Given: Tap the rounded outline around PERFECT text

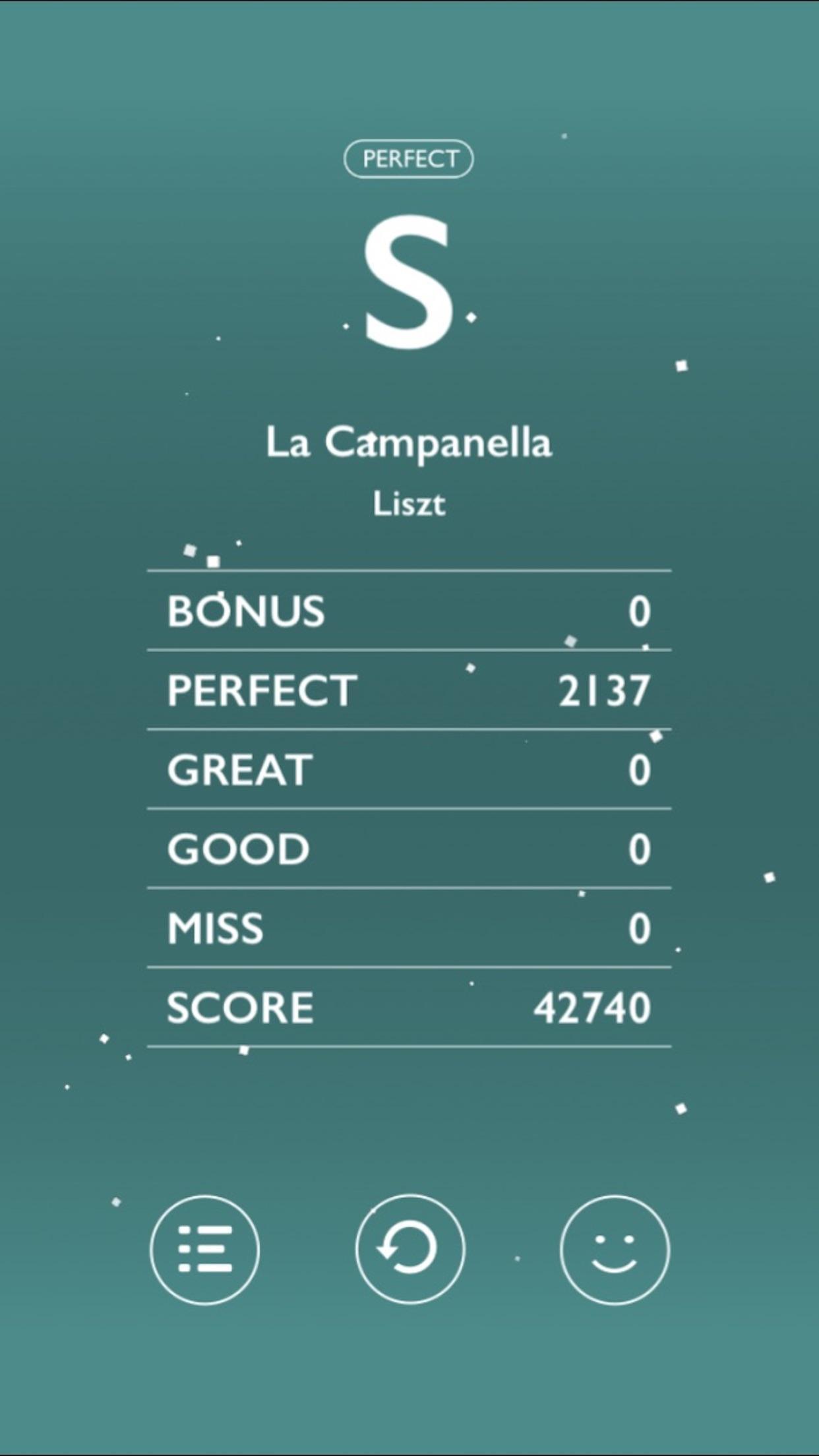Looking at the screenshot, I should click(409, 157).
